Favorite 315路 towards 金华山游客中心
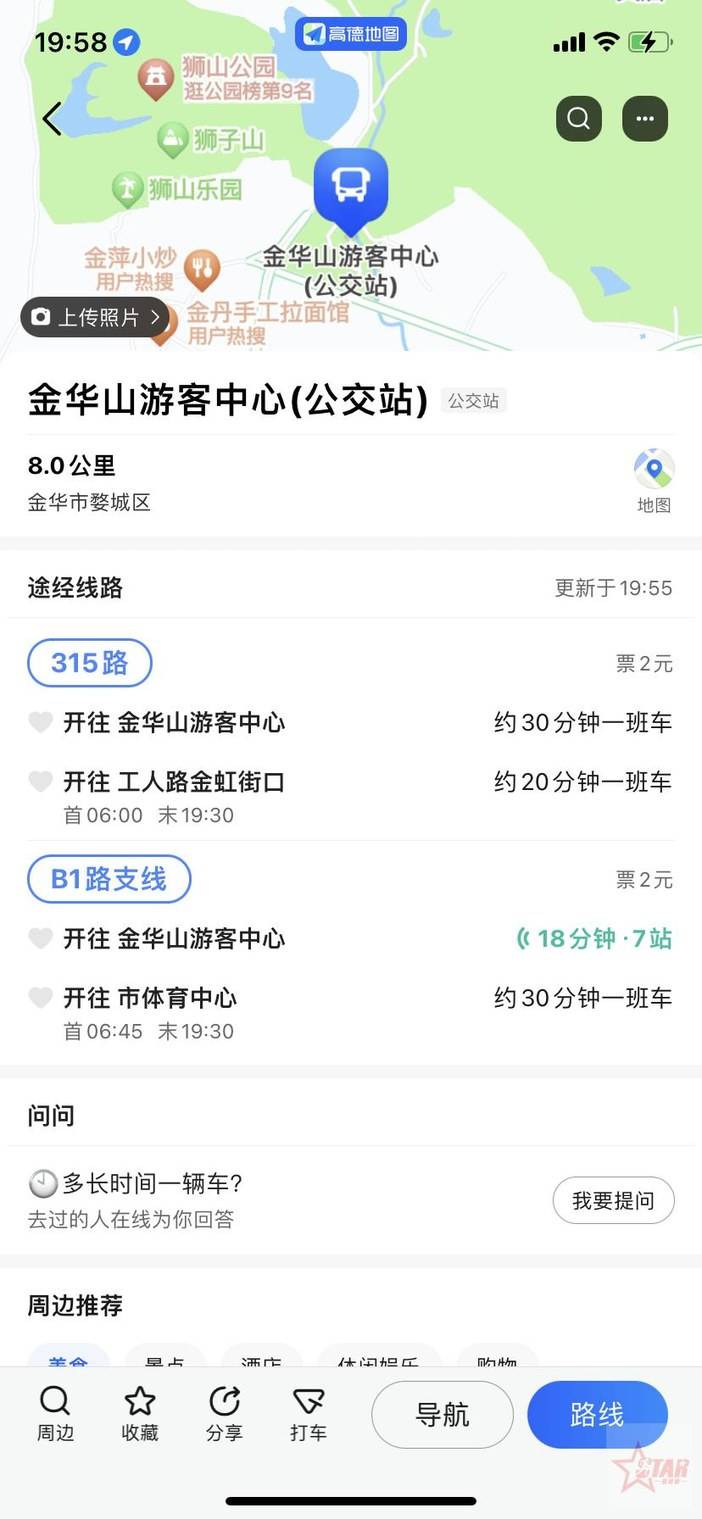The width and height of the screenshot is (702, 1519). [40, 722]
